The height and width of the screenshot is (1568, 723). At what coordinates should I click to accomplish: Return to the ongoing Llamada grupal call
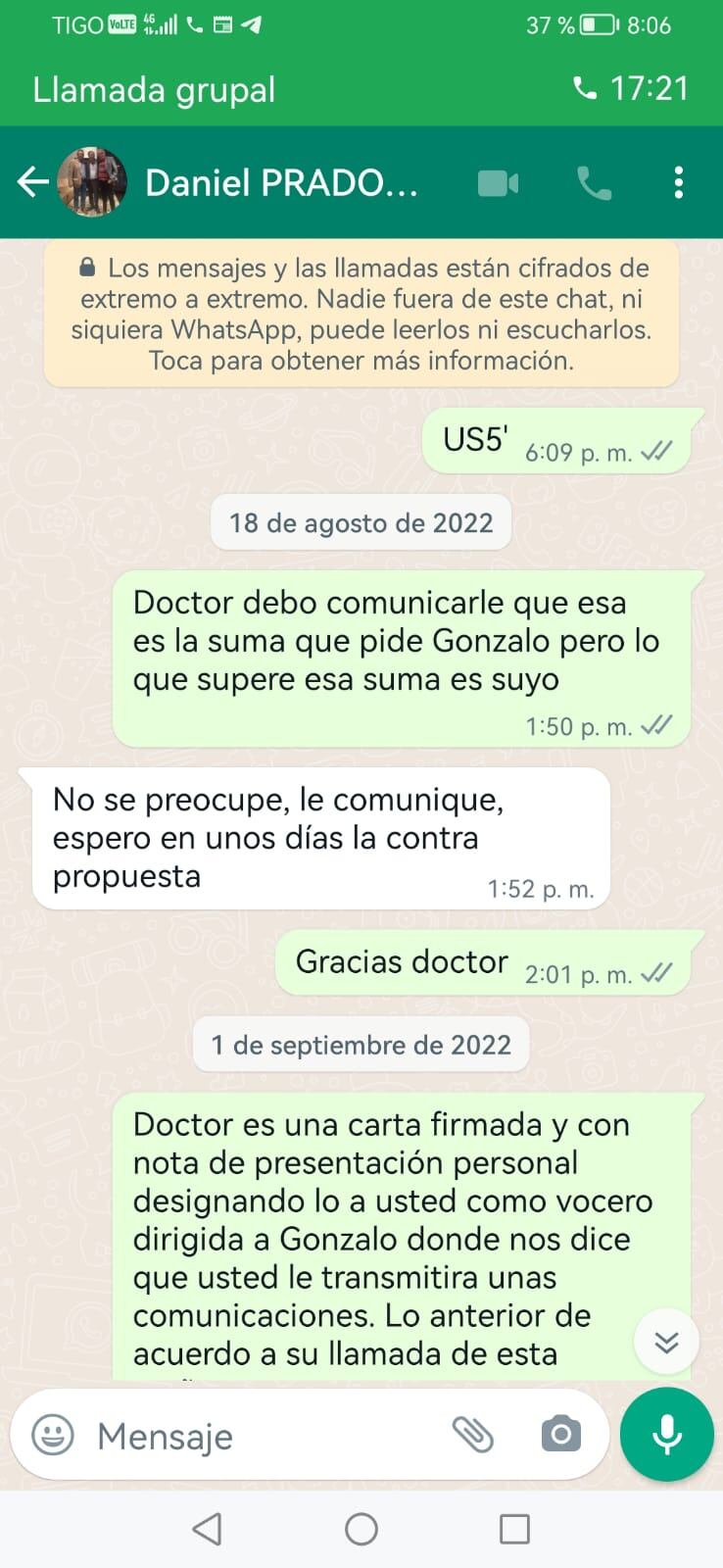click(x=361, y=89)
